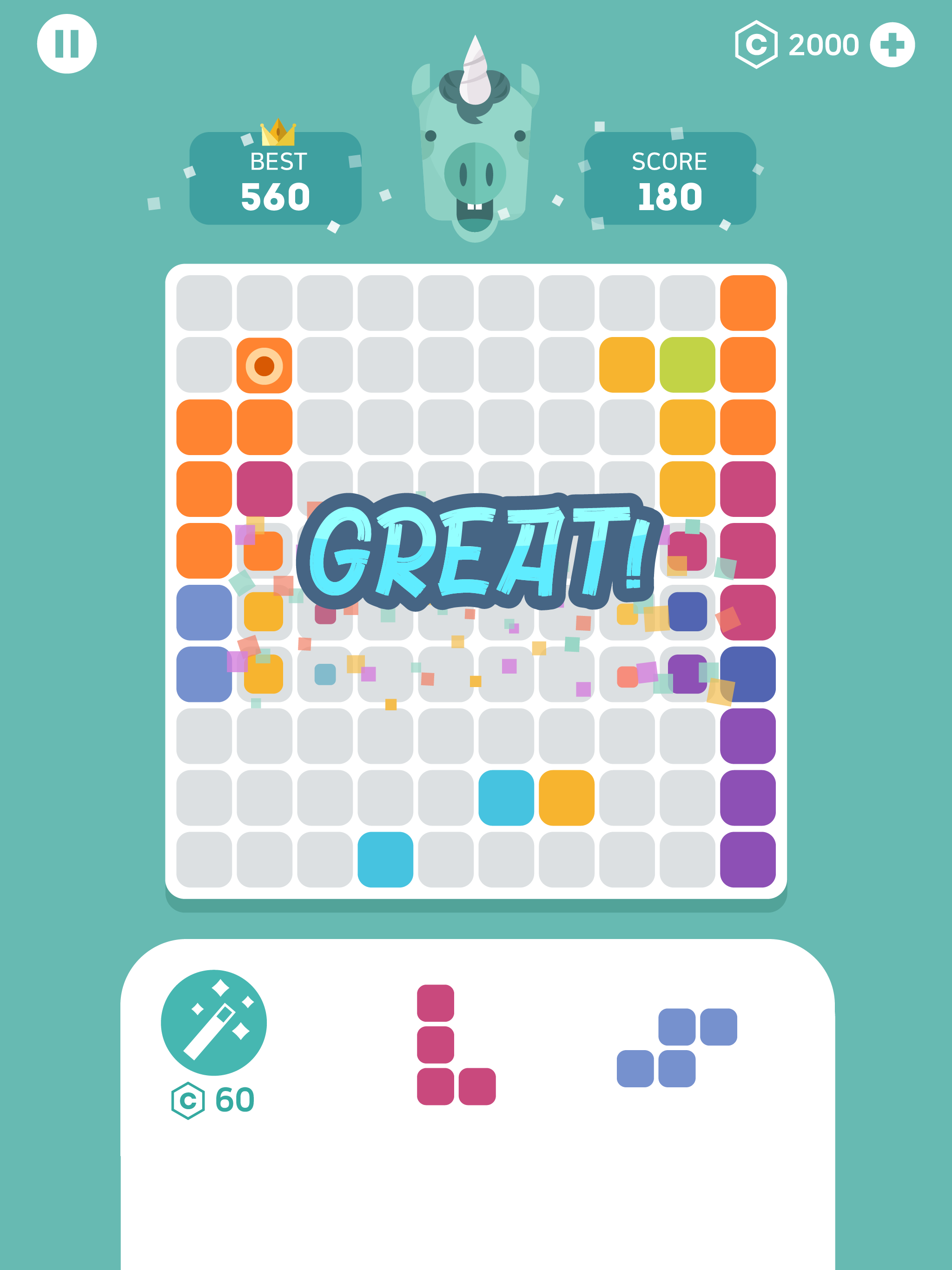Open the coin purchase with the plus icon
This screenshot has width=952, height=1270.
tap(893, 45)
